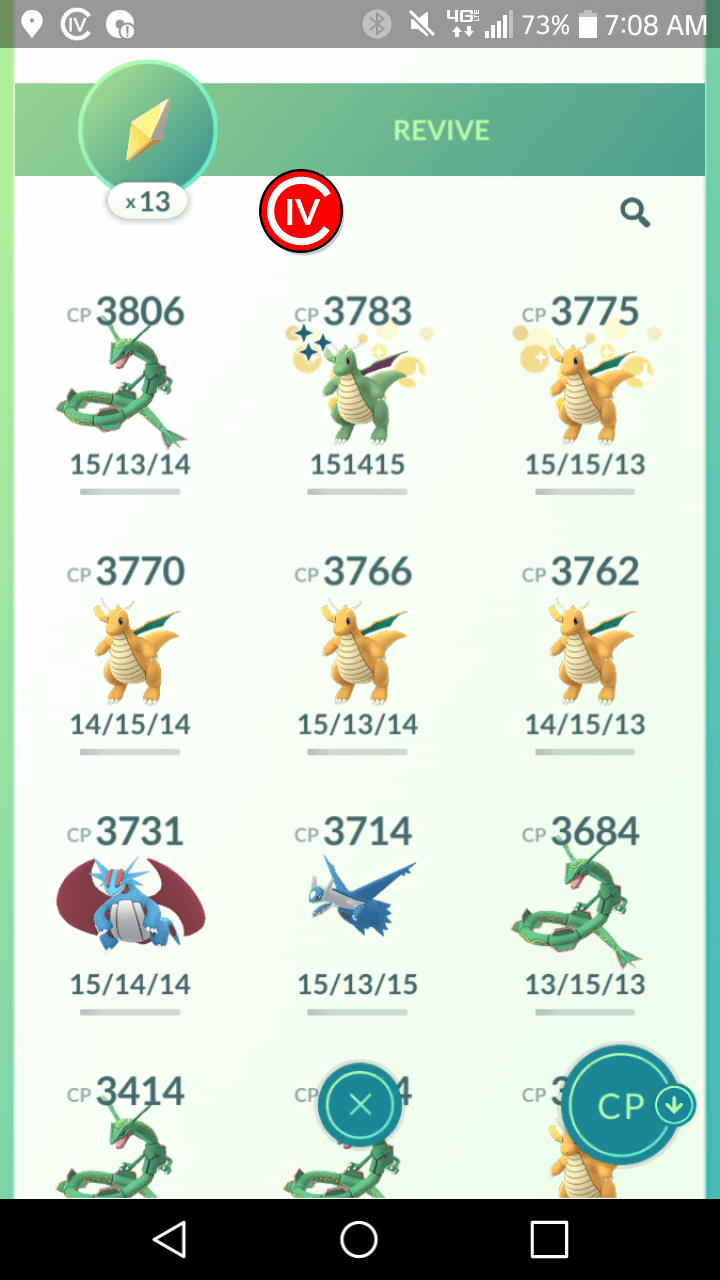Image resolution: width=720 pixels, height=1280 pixels.
Task: Go back with the system back button
Action: (x=169, y=1239)
